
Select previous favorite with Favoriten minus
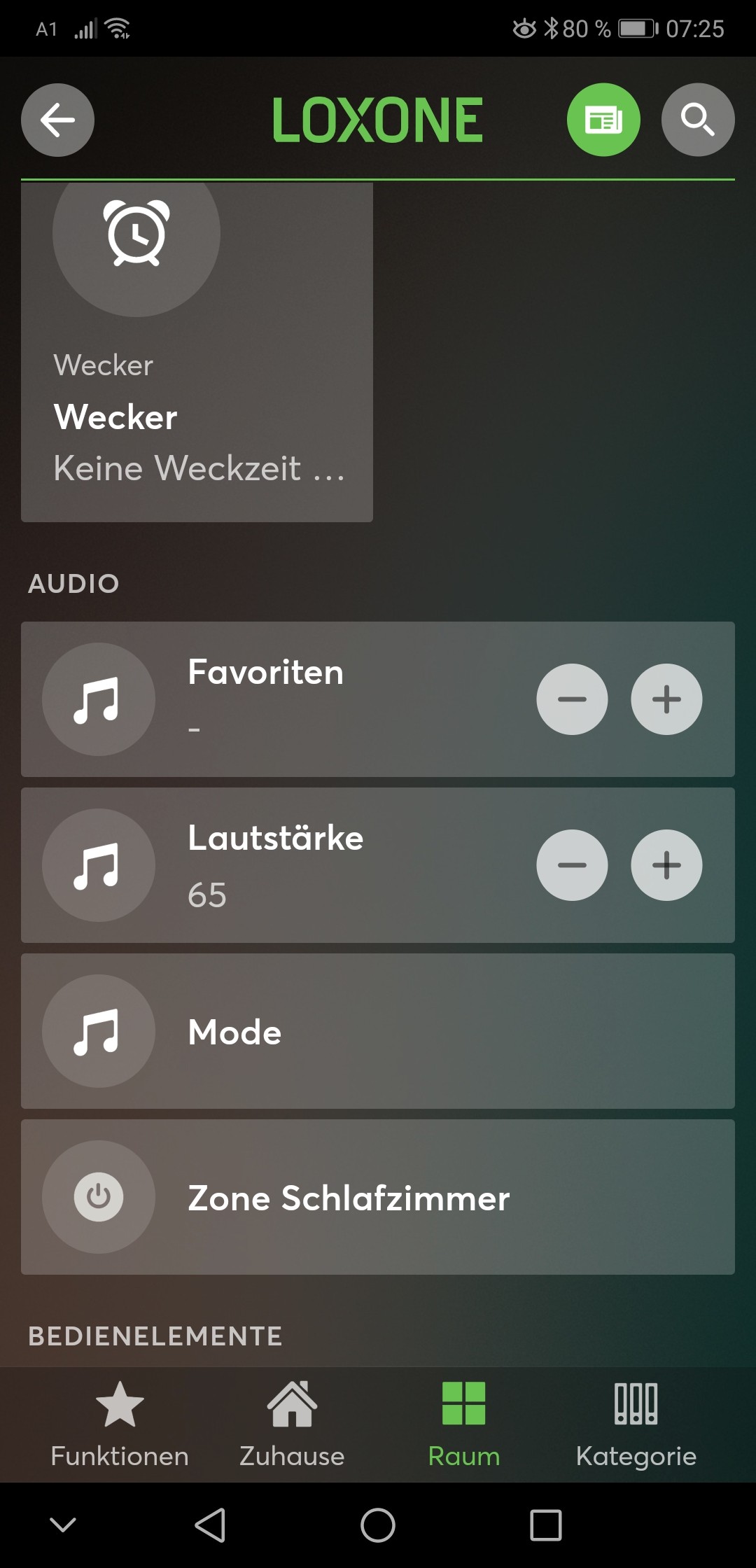[x=572, y=699]
